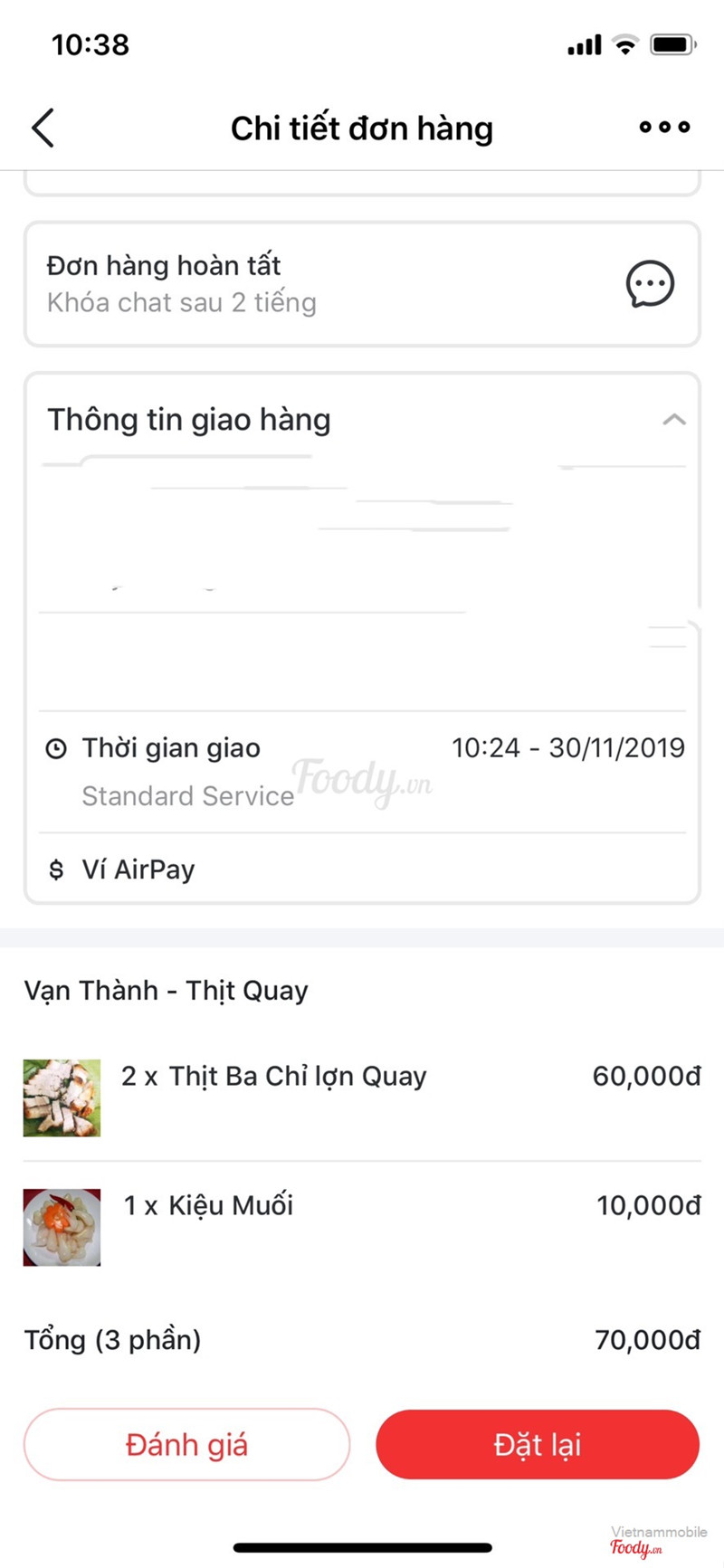Reorder with the Đặt lại button

pos(538,1444)
